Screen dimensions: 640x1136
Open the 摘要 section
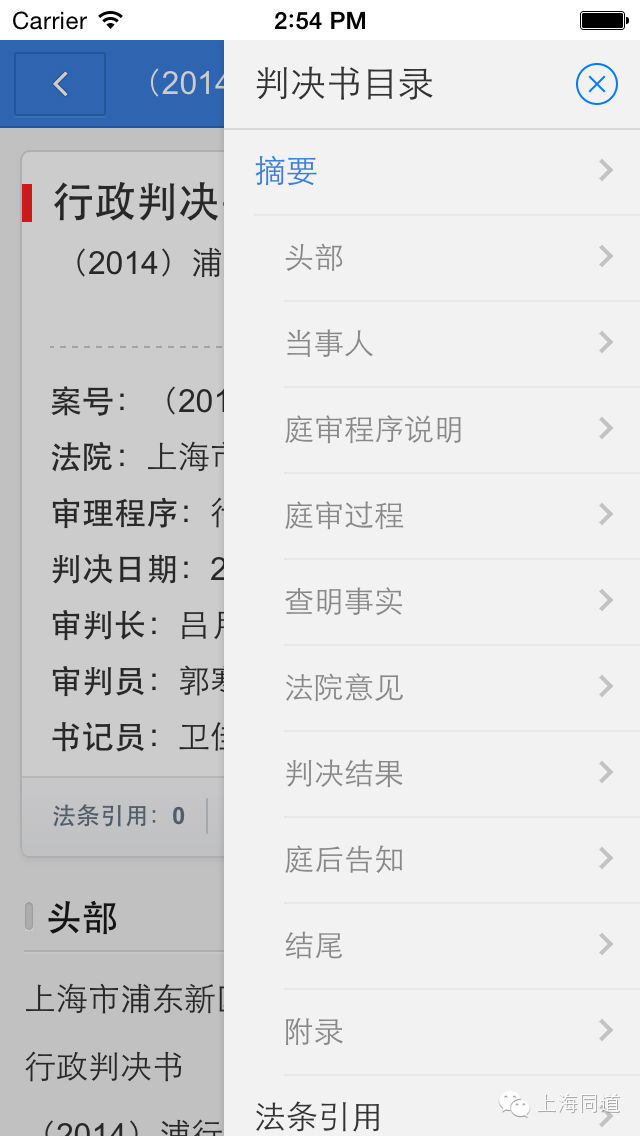click(x=432, y=172)
